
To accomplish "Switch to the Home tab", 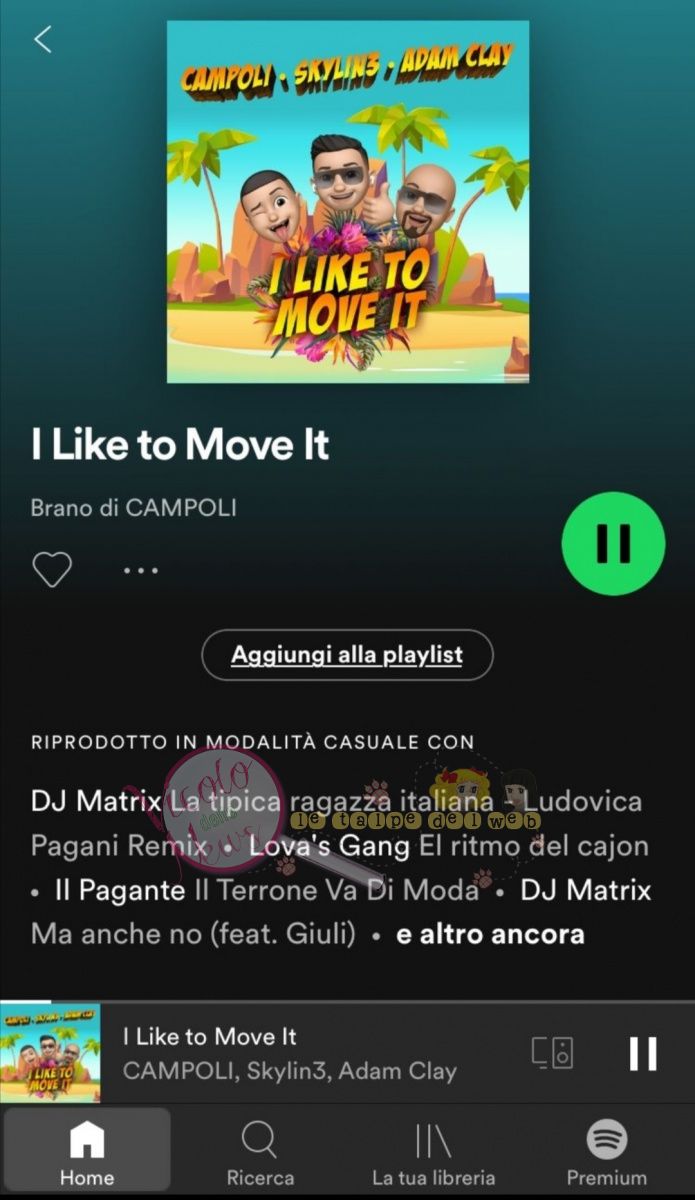I will (x=87, y=1152).
